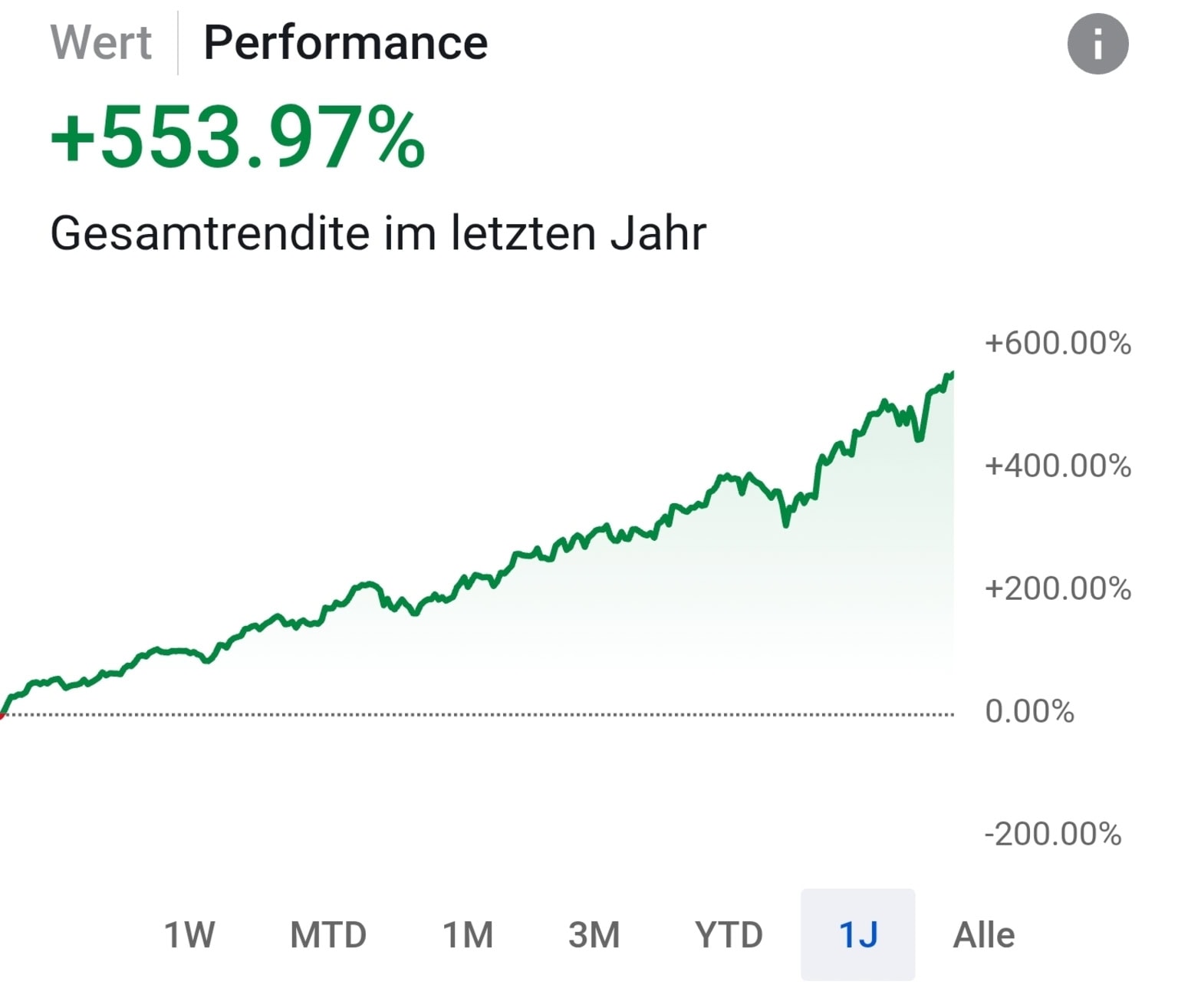
Task: Show Alle time performance
Action: pyautogui.click(x=984, y=934)
